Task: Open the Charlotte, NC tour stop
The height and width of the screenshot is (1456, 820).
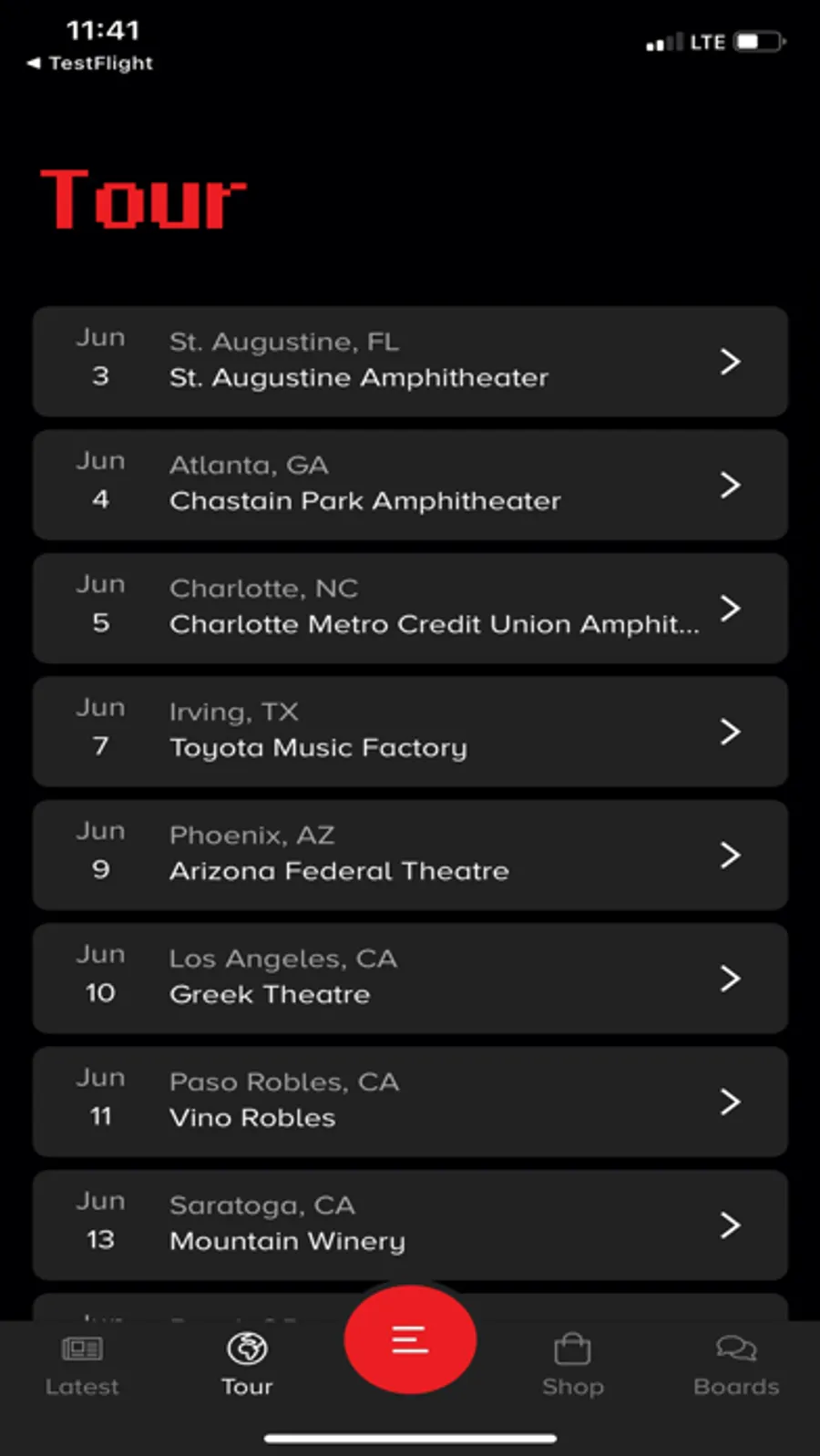Action: [410, 608]
